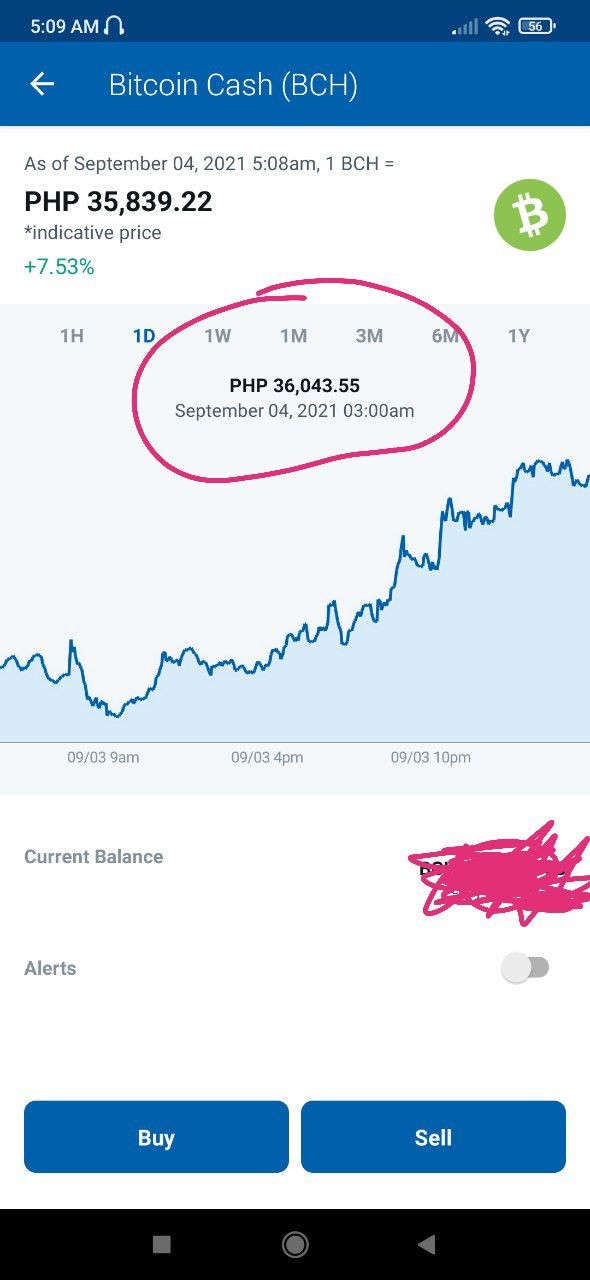Show the 1W price chart
Screen dimensions: 590x1280
(x=218, y=336)
